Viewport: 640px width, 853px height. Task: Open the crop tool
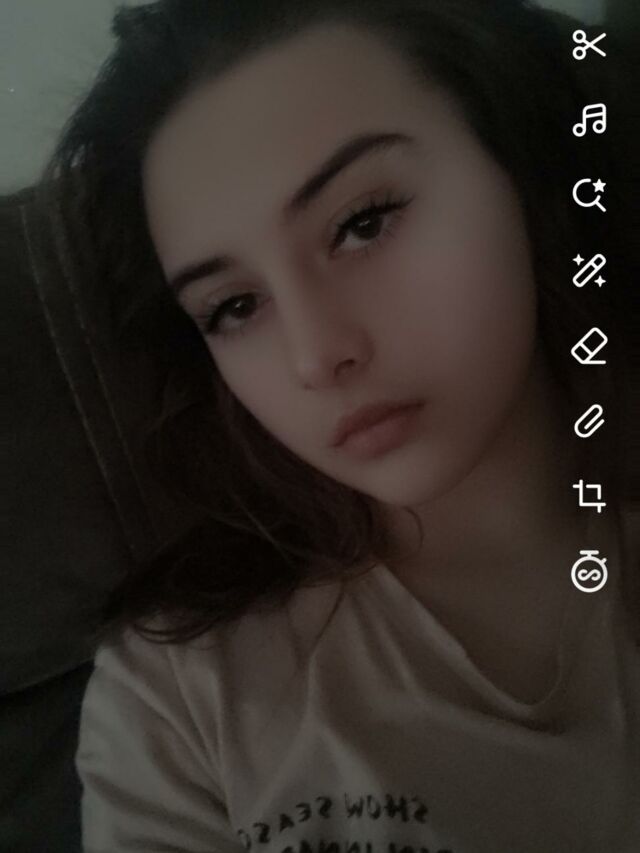tap(589, 496)
